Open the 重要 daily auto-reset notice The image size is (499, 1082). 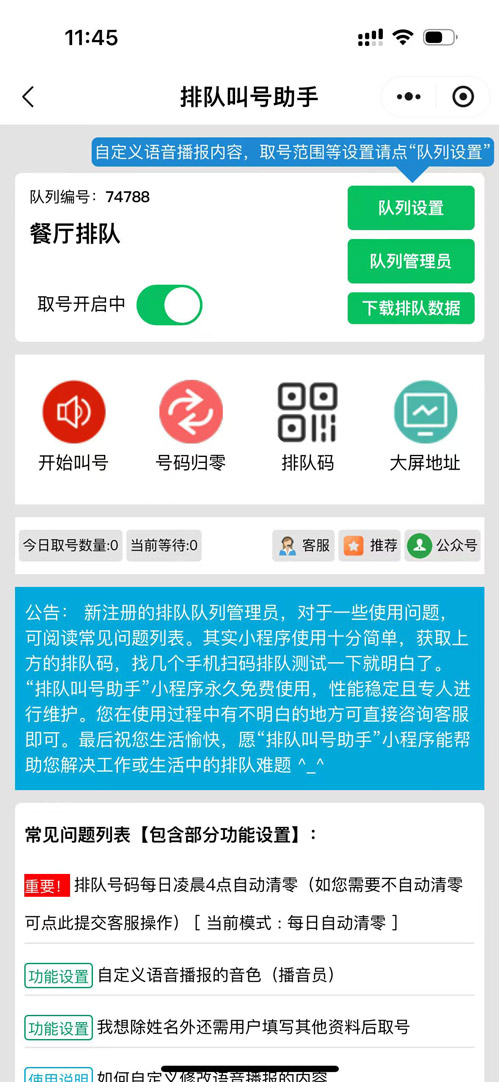click(249, 903)
